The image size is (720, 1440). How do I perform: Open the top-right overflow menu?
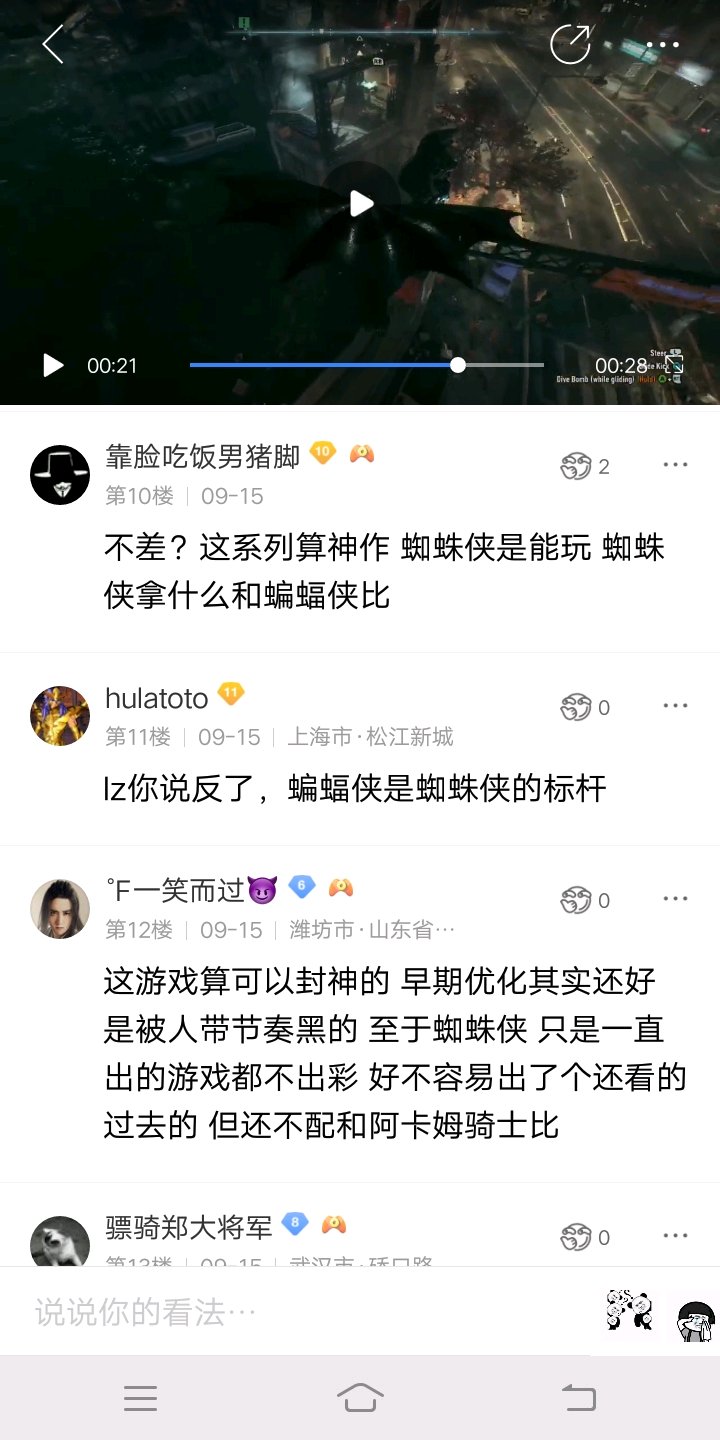pyautogui.click(x=662, y=45)
